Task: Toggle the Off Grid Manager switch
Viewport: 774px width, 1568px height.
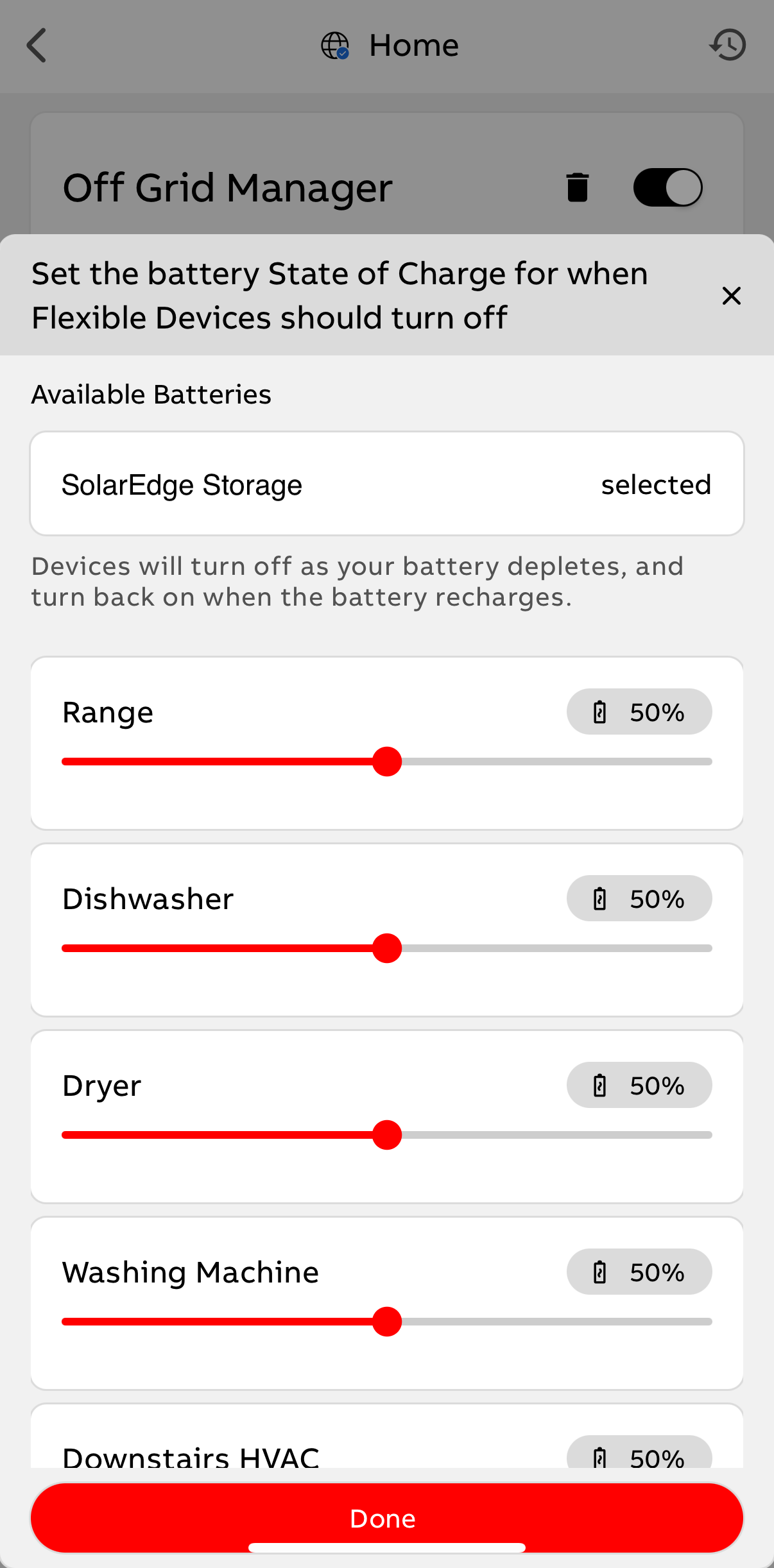Action: 667,187
